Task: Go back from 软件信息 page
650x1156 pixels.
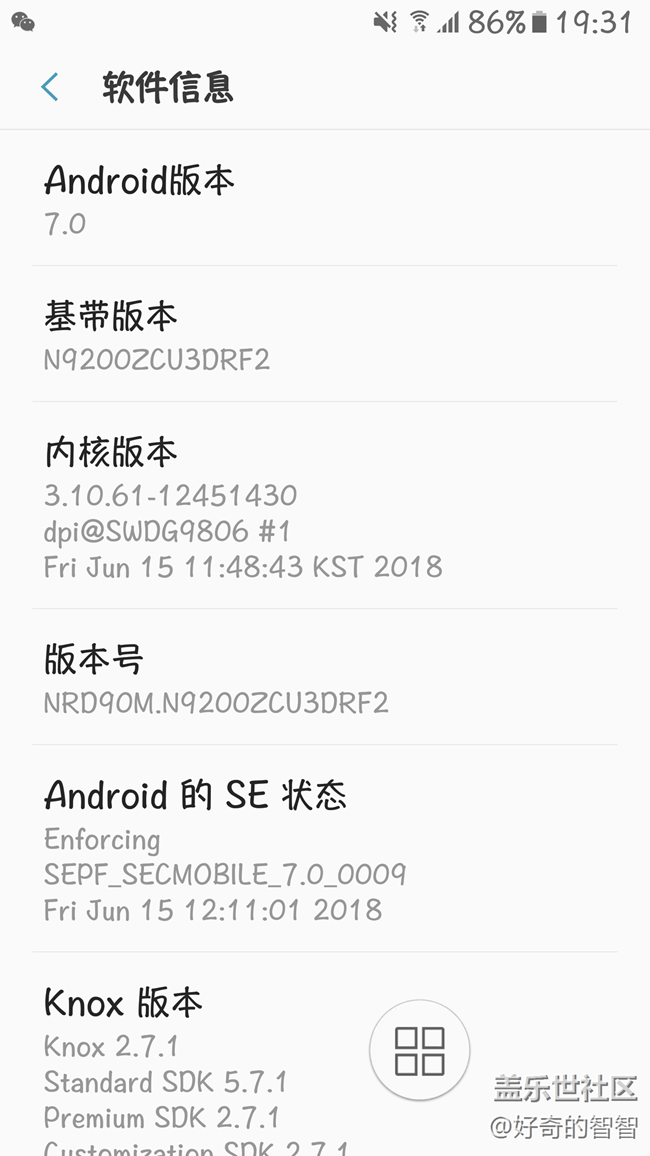Action: click(50, 88)
